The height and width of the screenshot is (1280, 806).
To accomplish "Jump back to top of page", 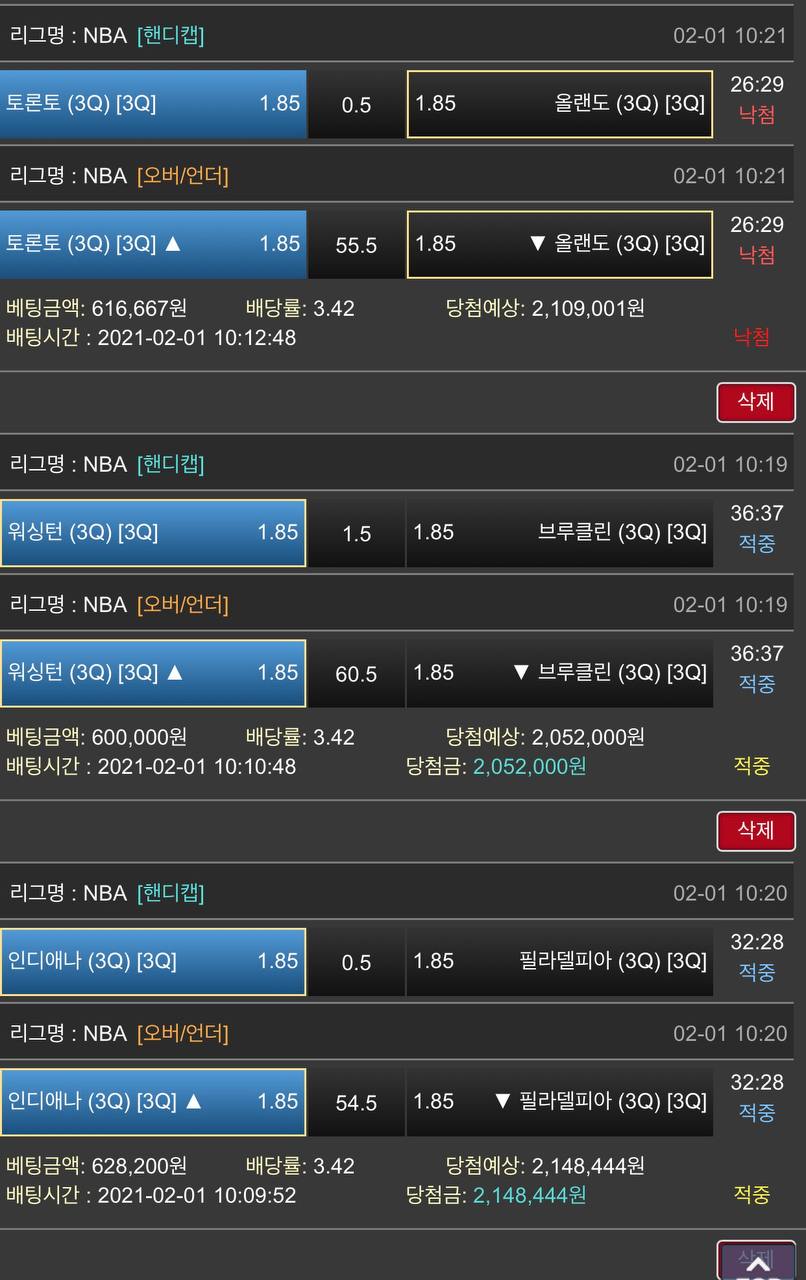I will pos(757,1265).
